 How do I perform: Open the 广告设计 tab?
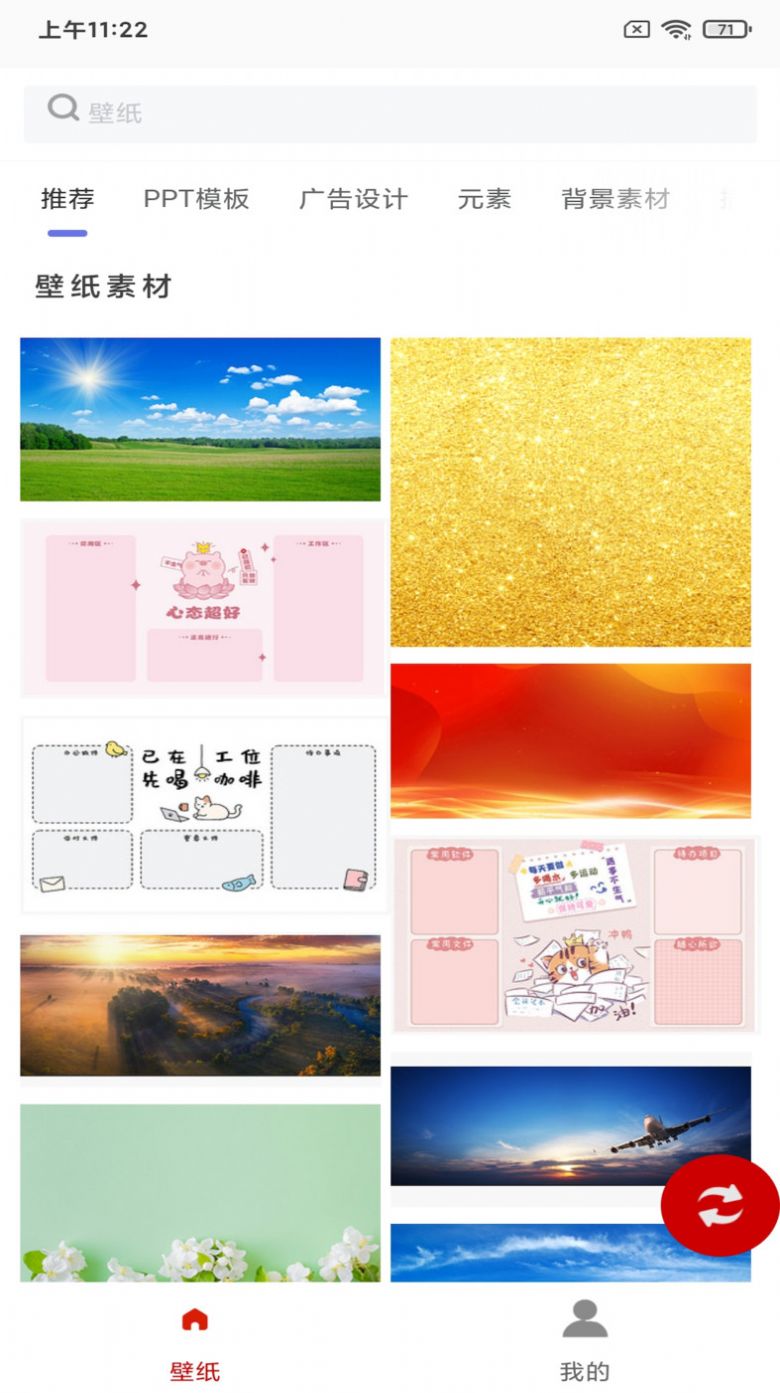353,199
